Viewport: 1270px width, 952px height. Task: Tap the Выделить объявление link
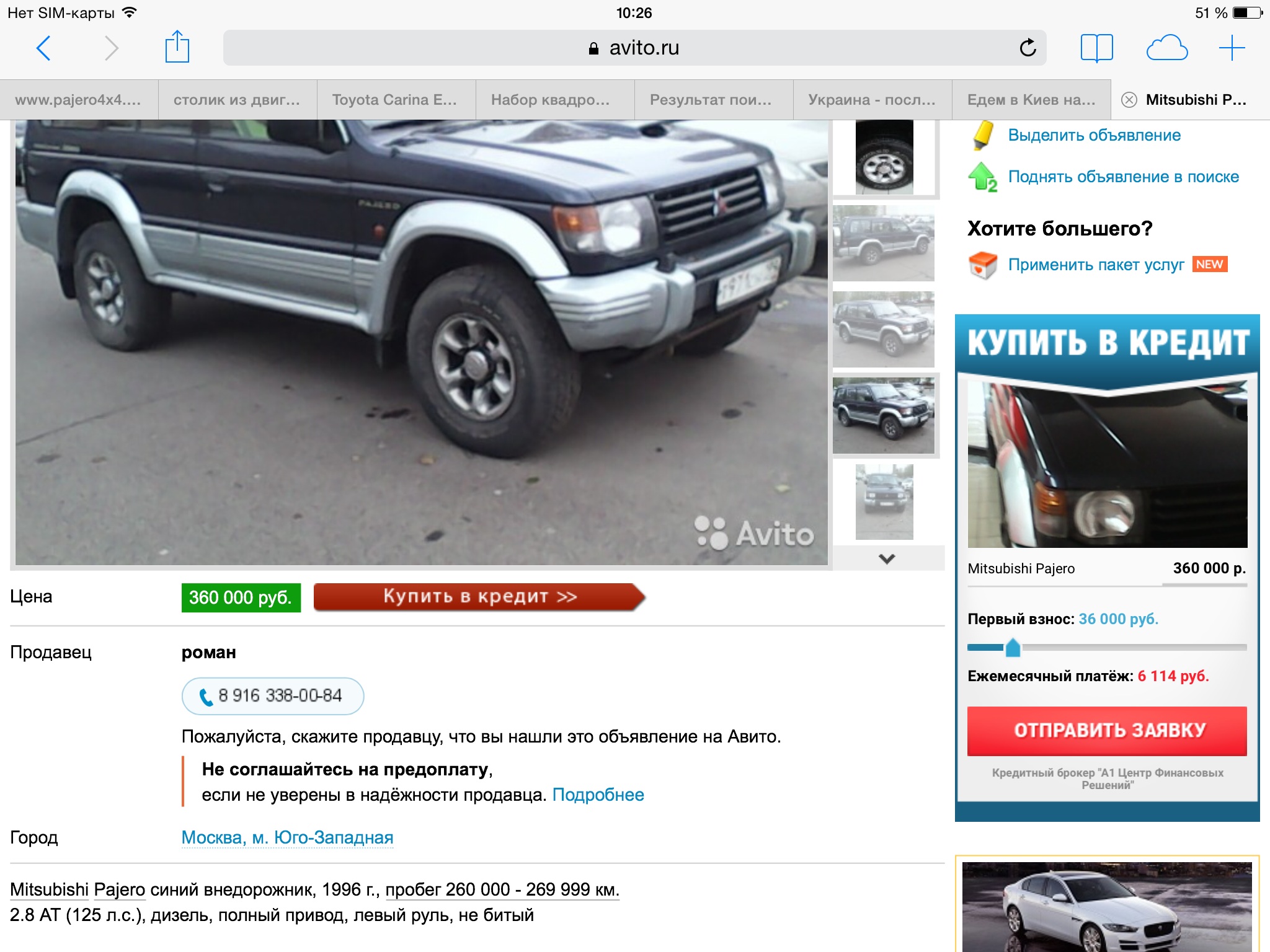coord(1094,135)
